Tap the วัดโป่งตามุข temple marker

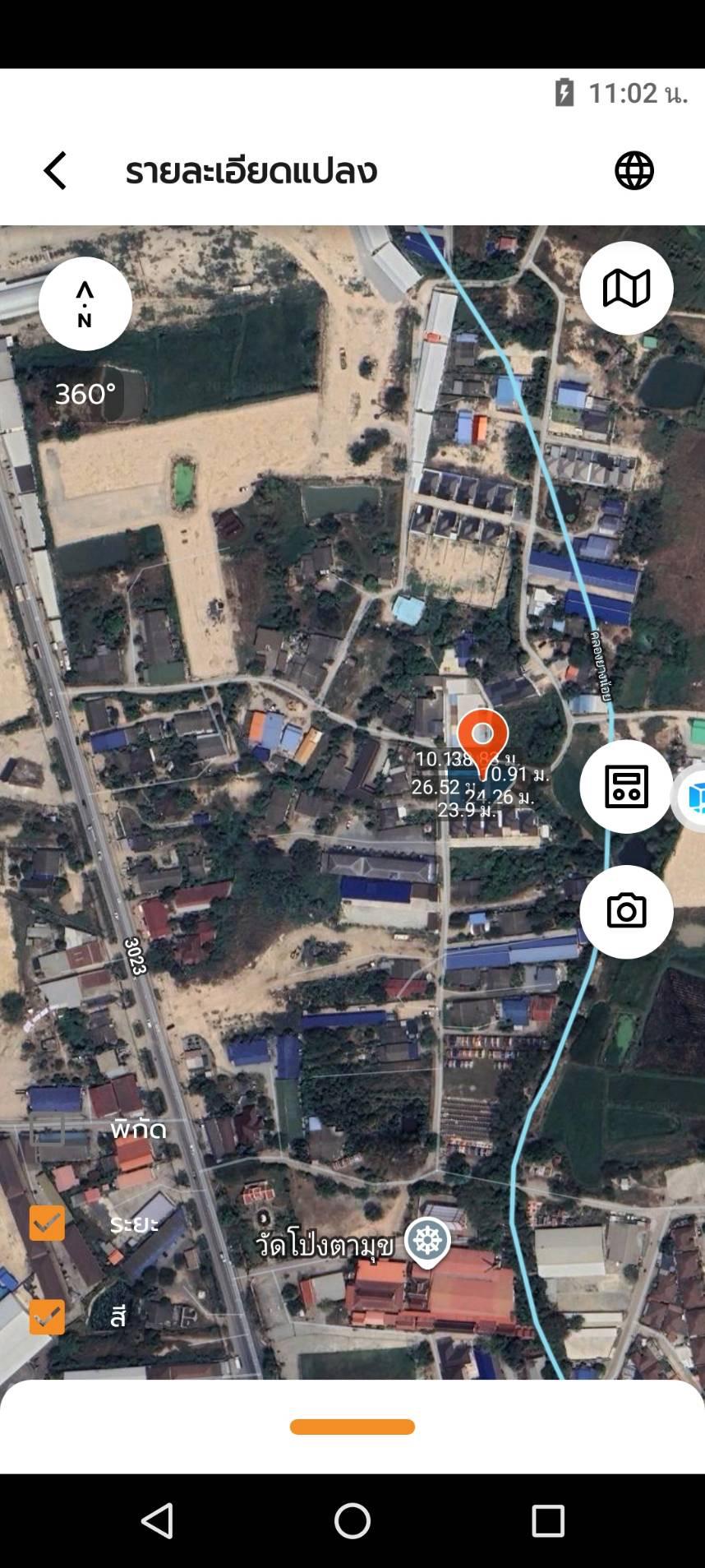pyautogui.click(x=427, y=1241)
